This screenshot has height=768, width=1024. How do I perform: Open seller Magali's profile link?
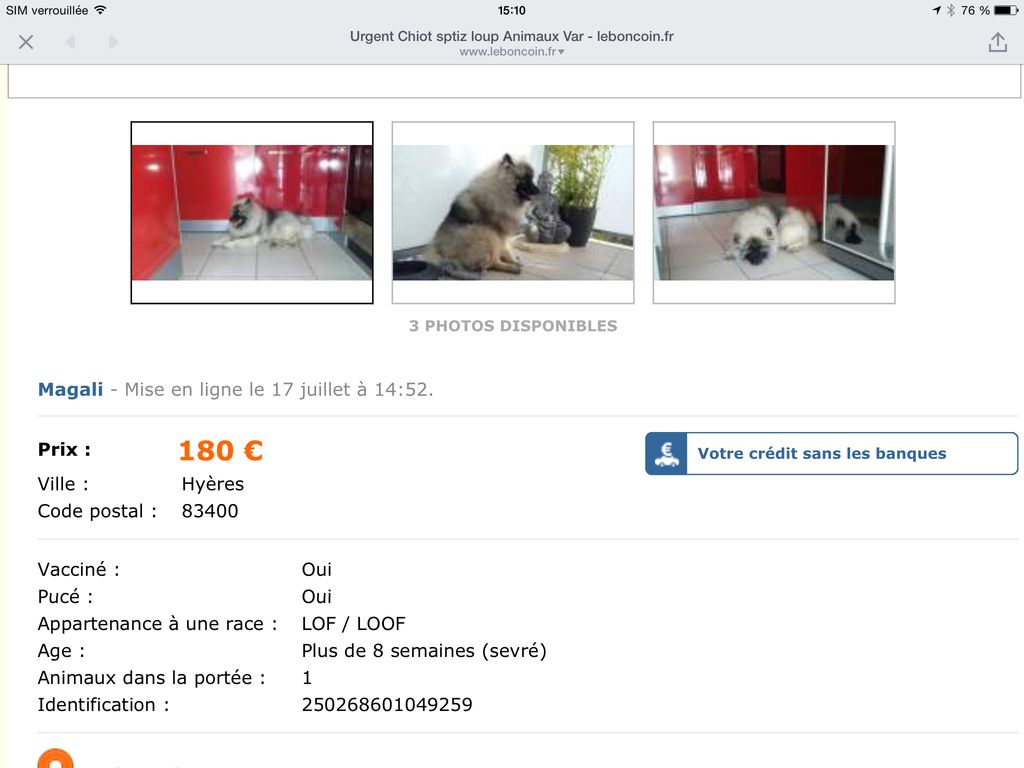70,390
